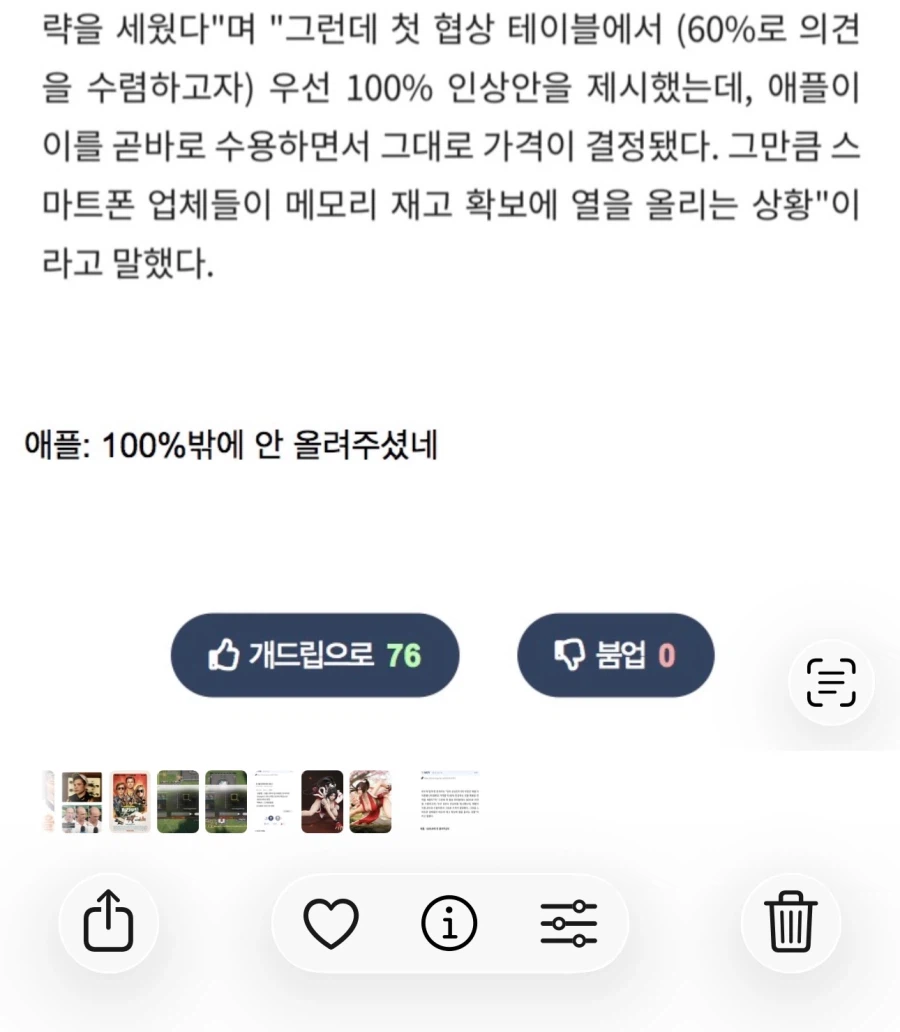
Task: Select the leftmost thumbnail in the filmstrip
Action: [x=48, y=800]
